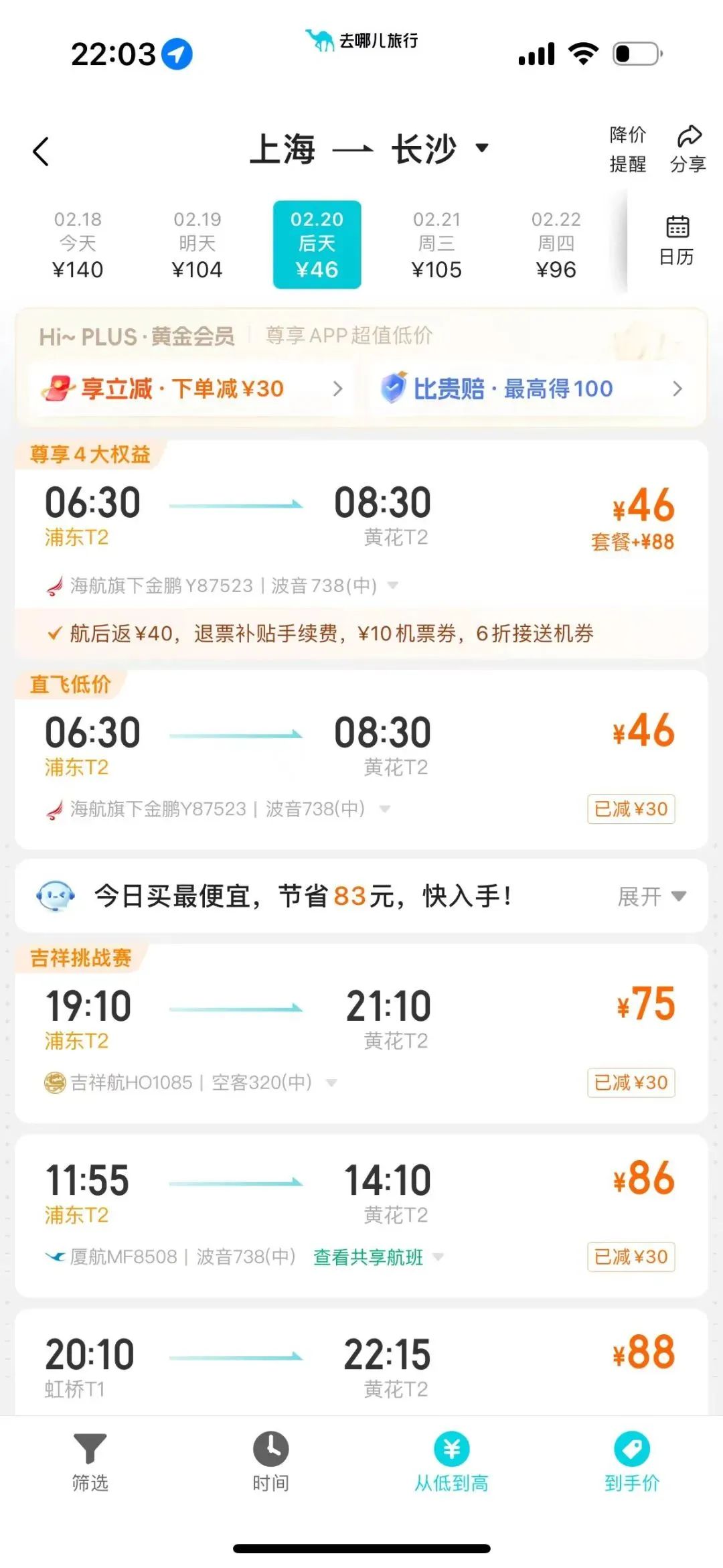Screen dimensions: 723x1568
Task: Open the 日历 calendar picker
Action: coord(677,241)
